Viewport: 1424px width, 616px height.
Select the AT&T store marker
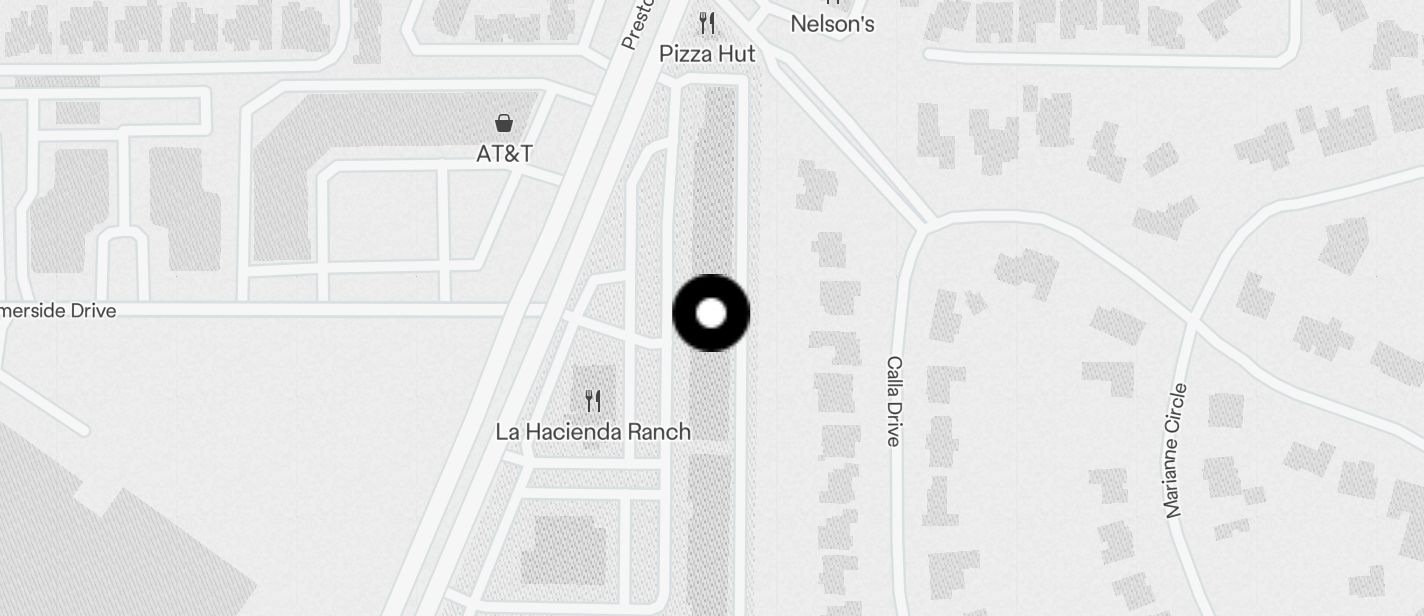pos(504,124)
